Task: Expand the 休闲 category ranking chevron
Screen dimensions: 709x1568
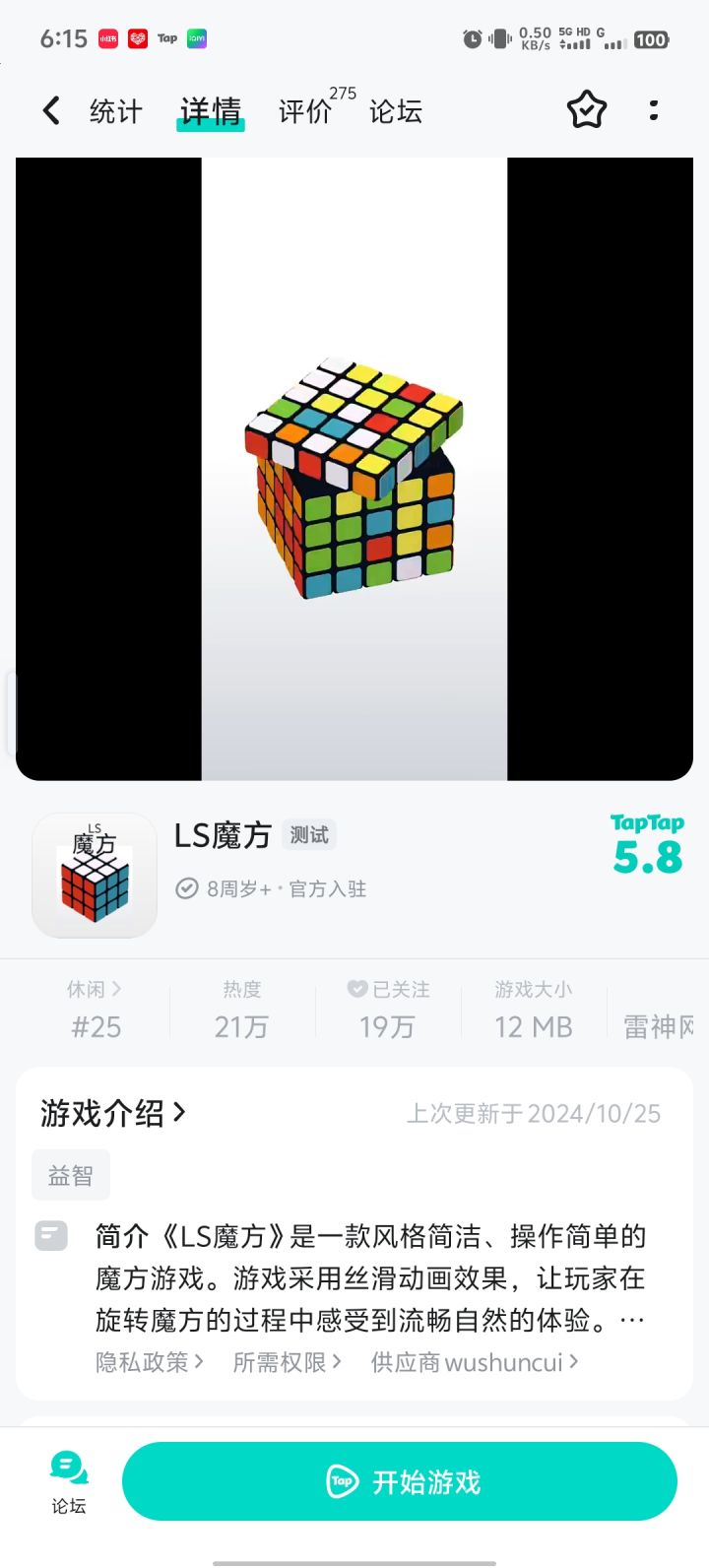Action: pyautogui.click(x=116, y=989)
